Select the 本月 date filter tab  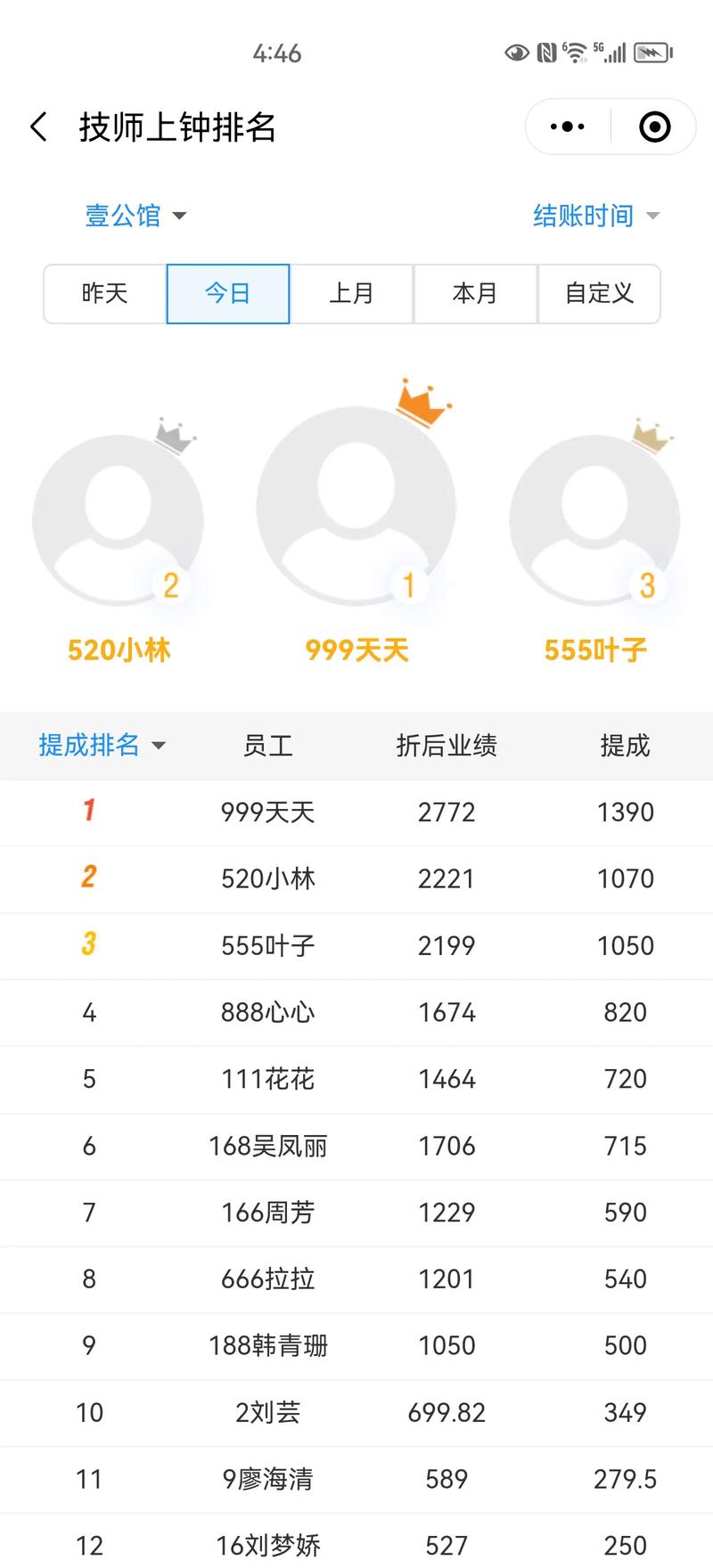(x=475, y=293)
